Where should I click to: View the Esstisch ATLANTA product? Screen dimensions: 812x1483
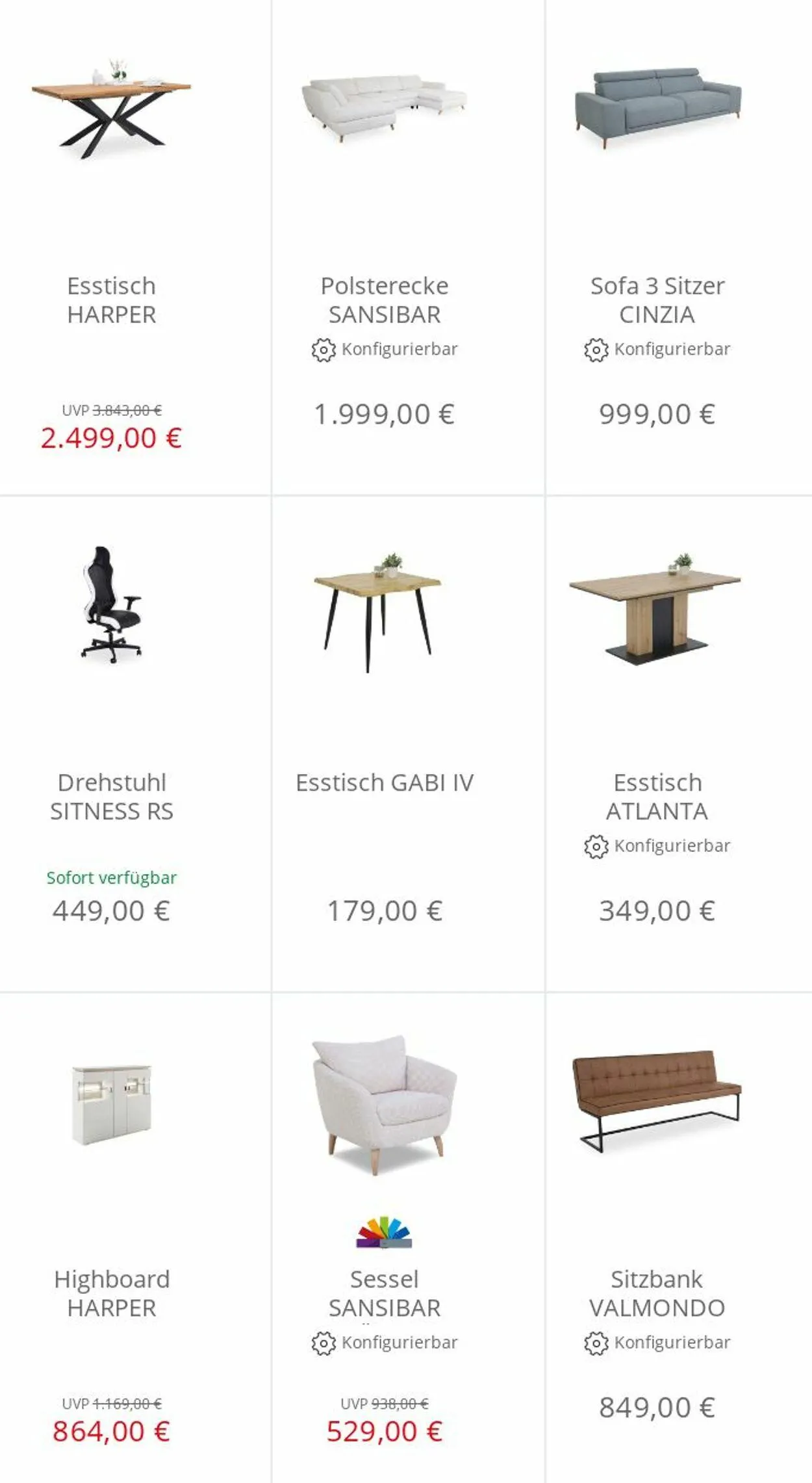[679, 743]
